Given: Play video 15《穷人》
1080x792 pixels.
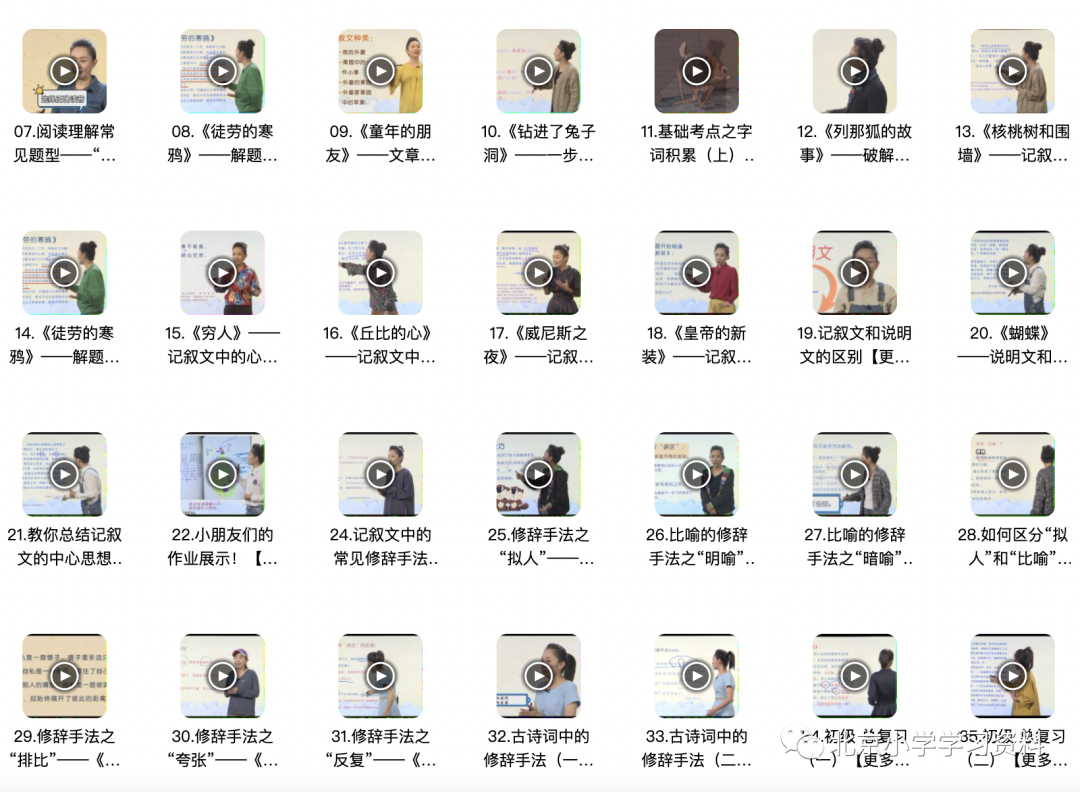Looking at the screenshot, I should (222, 273).
